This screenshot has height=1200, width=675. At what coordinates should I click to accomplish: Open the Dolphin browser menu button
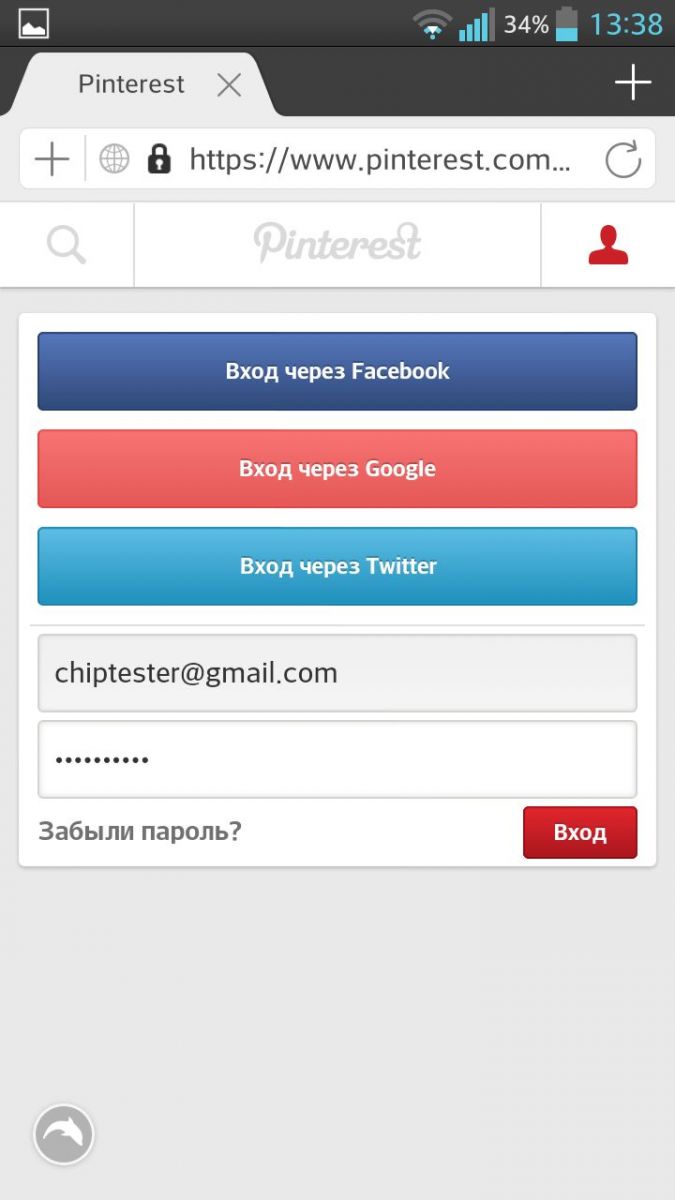[64, 1135]
